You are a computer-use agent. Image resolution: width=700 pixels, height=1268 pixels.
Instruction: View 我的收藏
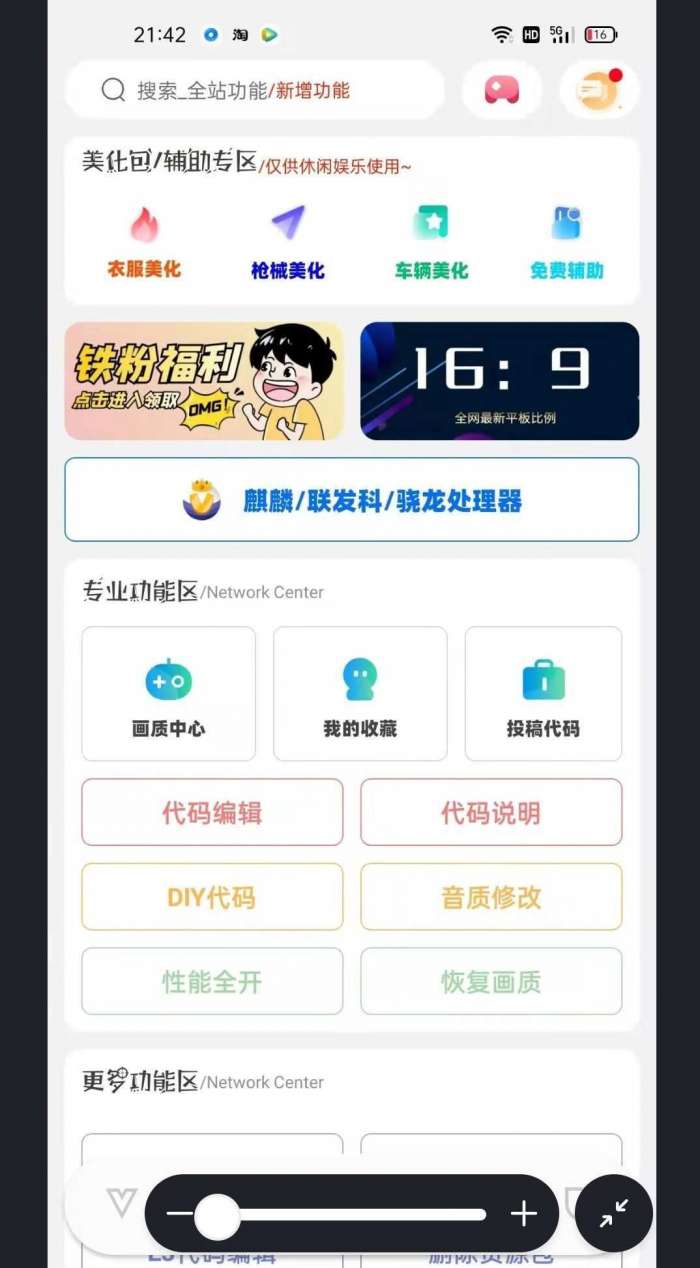point(360,694)
